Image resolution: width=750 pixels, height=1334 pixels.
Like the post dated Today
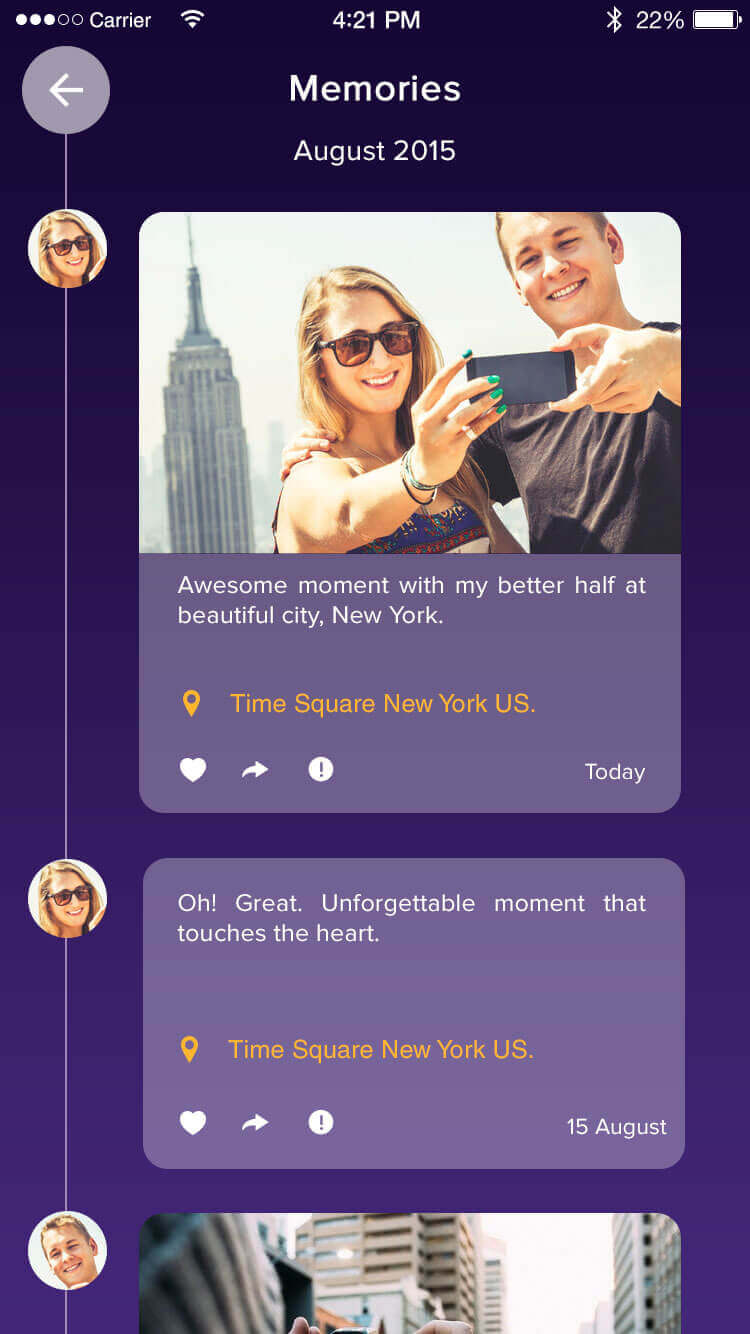tap(193, 770)
